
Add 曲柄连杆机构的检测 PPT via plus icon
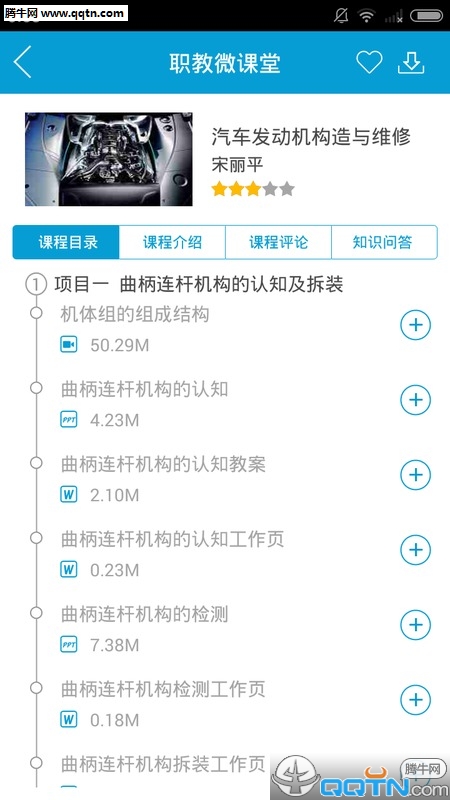pyautogui.click(x=415, y=625)
